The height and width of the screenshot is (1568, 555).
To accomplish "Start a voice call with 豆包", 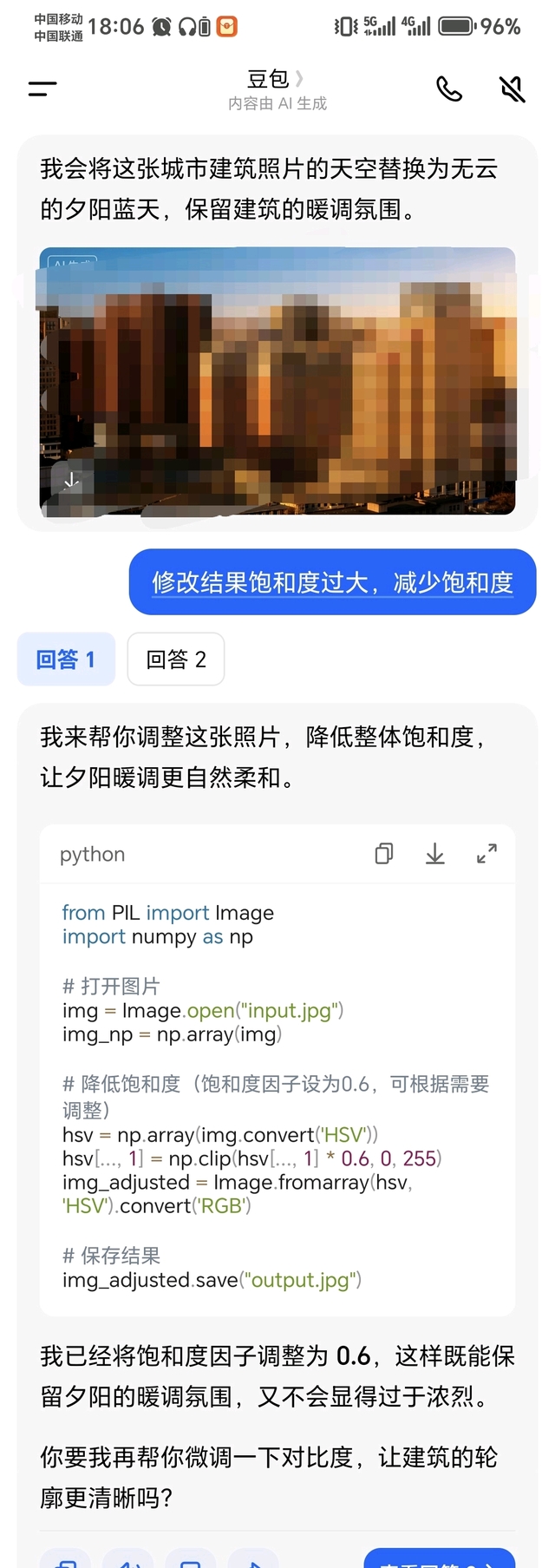I will (x=448, y=89).
